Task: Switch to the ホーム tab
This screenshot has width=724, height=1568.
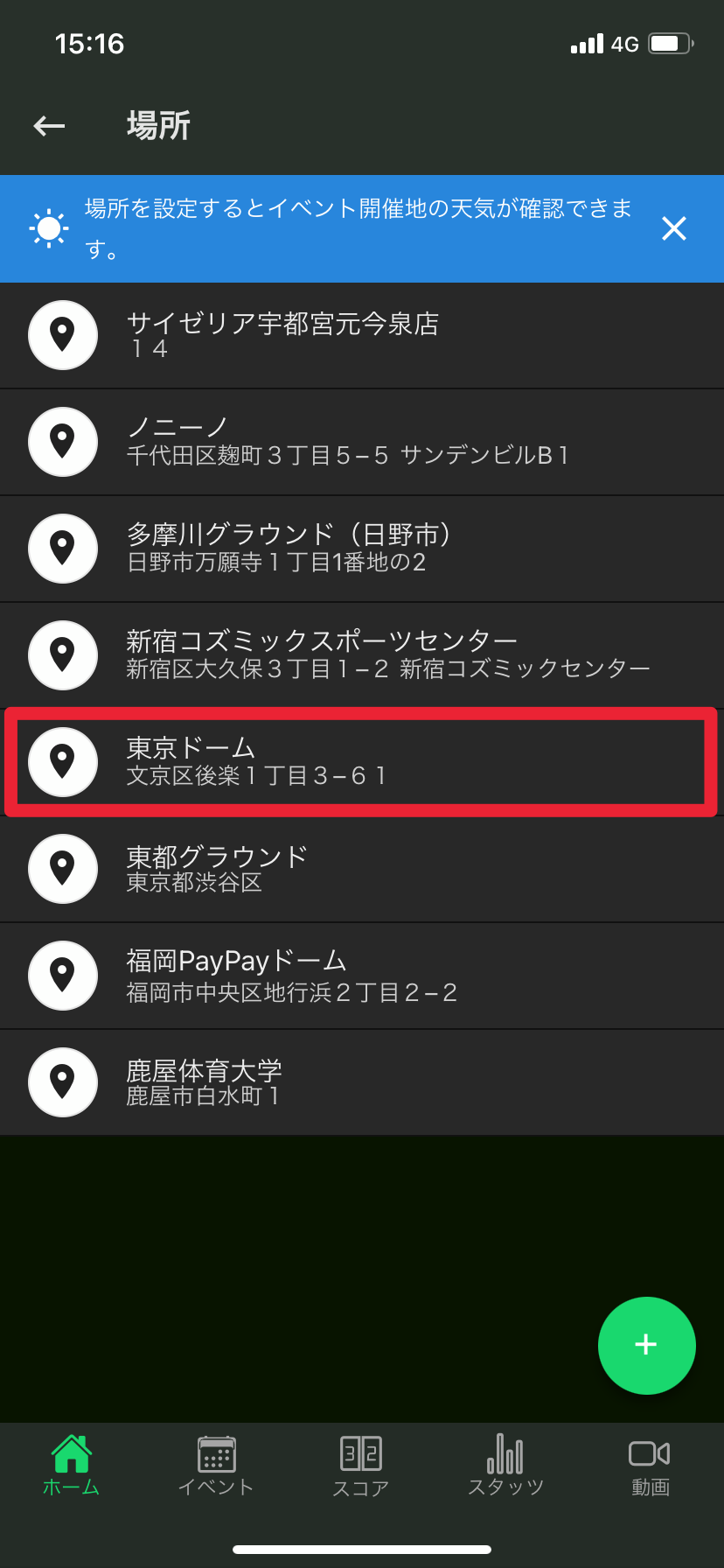Action: [x=72, y=1466]
